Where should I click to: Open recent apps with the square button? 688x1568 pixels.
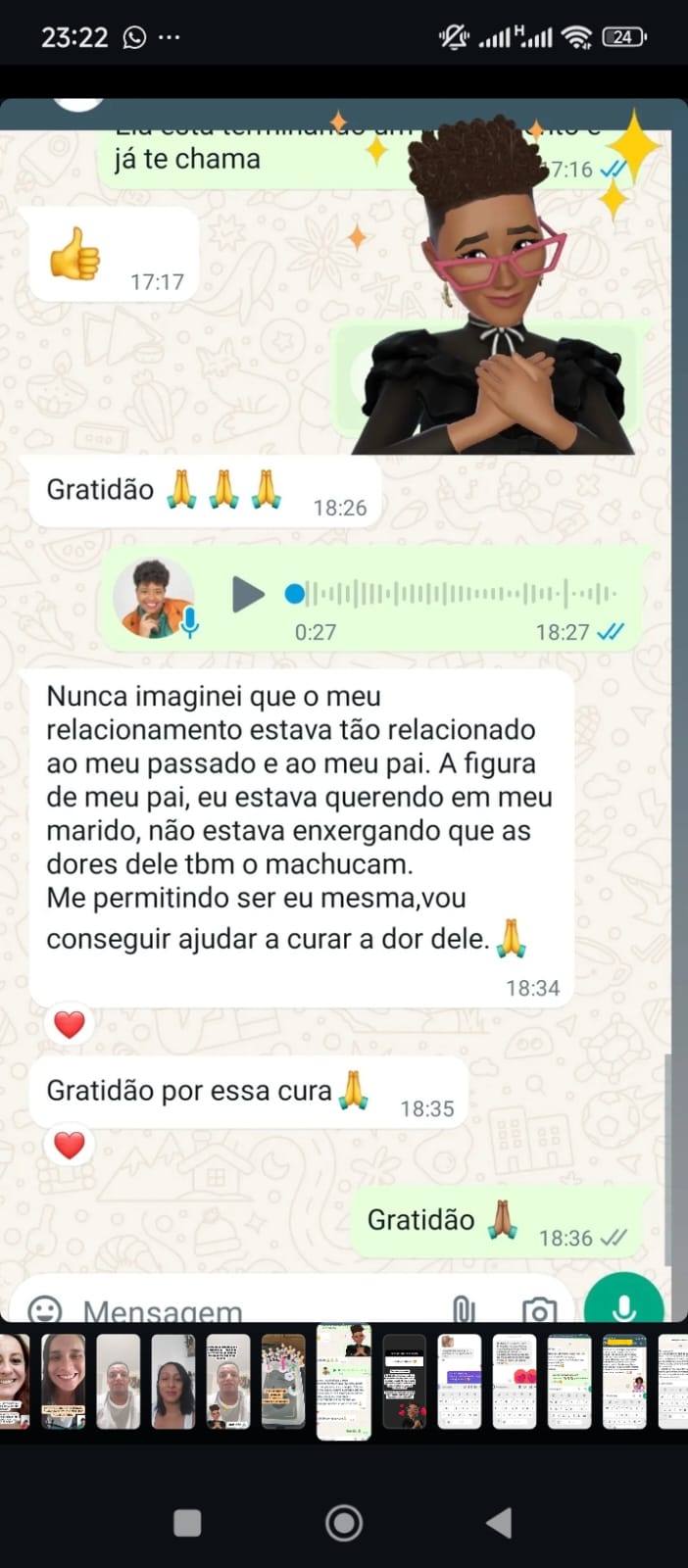click(187, 1522)
